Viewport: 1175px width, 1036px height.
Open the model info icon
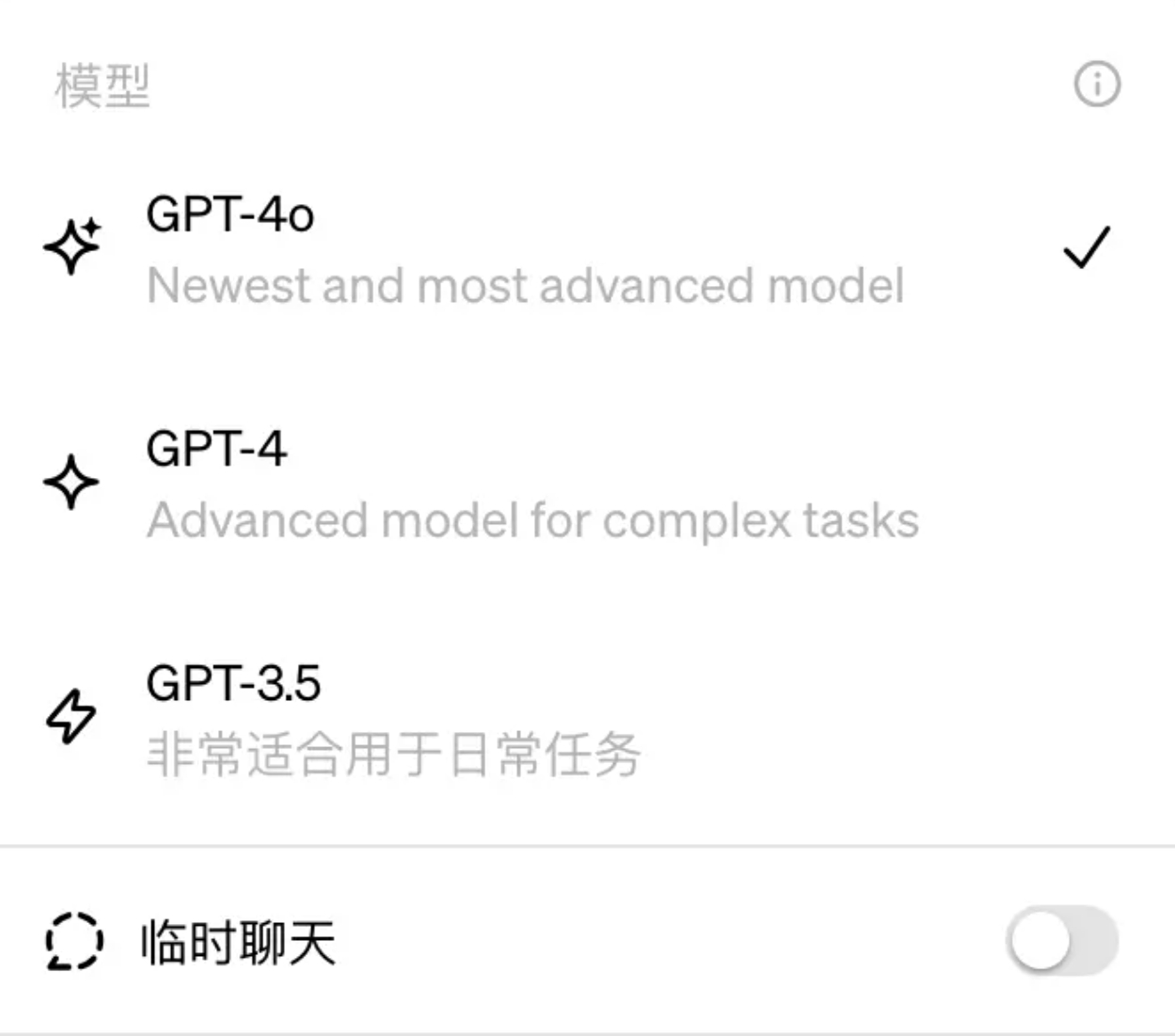pyautogui.click(x=1096, y=85)
